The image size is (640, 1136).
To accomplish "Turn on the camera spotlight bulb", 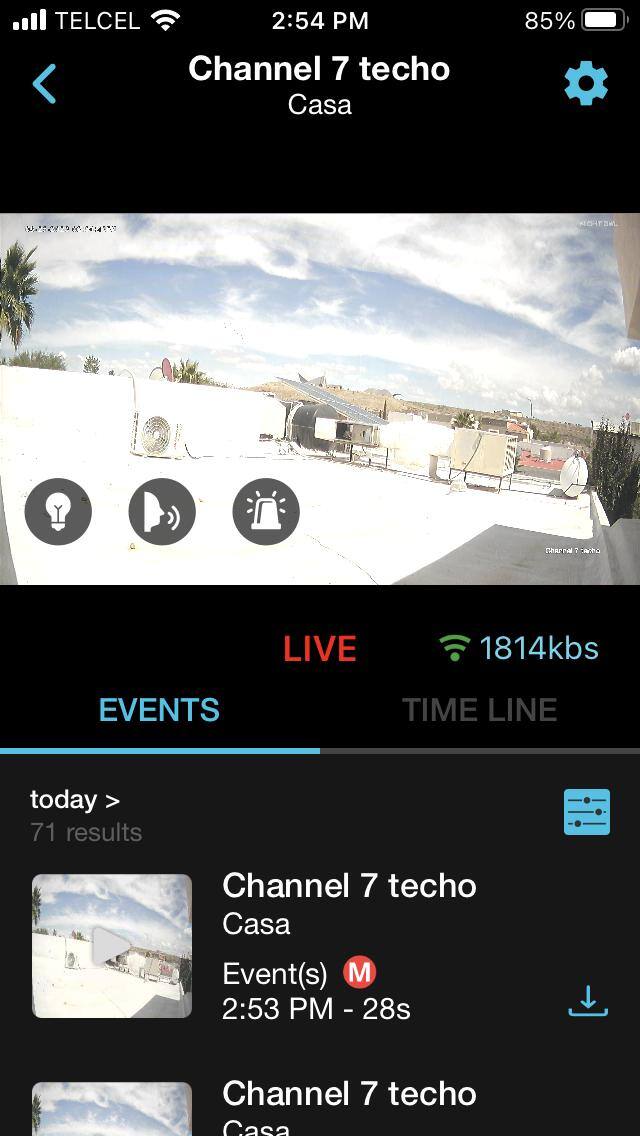I will point(58,512).
